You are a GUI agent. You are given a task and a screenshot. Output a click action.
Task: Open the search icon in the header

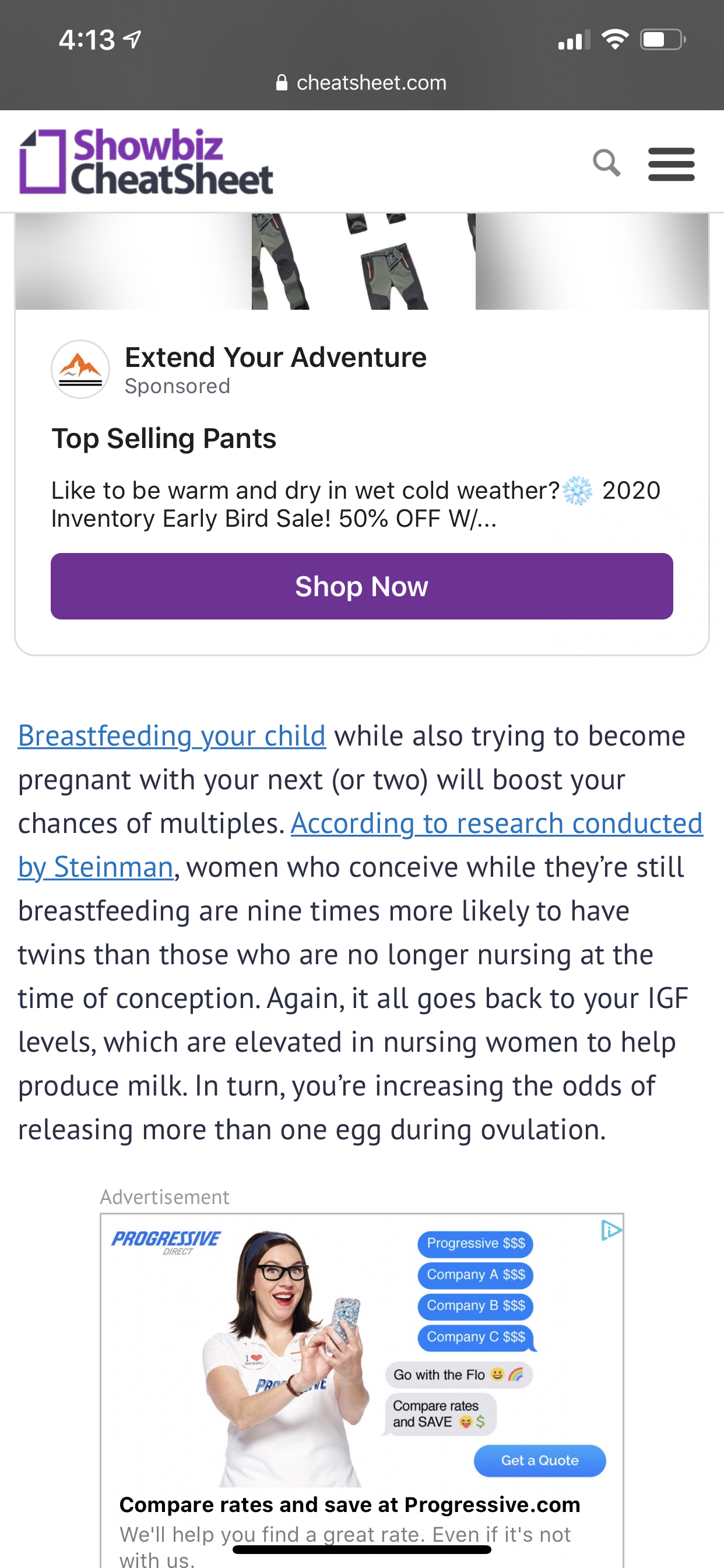607,163
